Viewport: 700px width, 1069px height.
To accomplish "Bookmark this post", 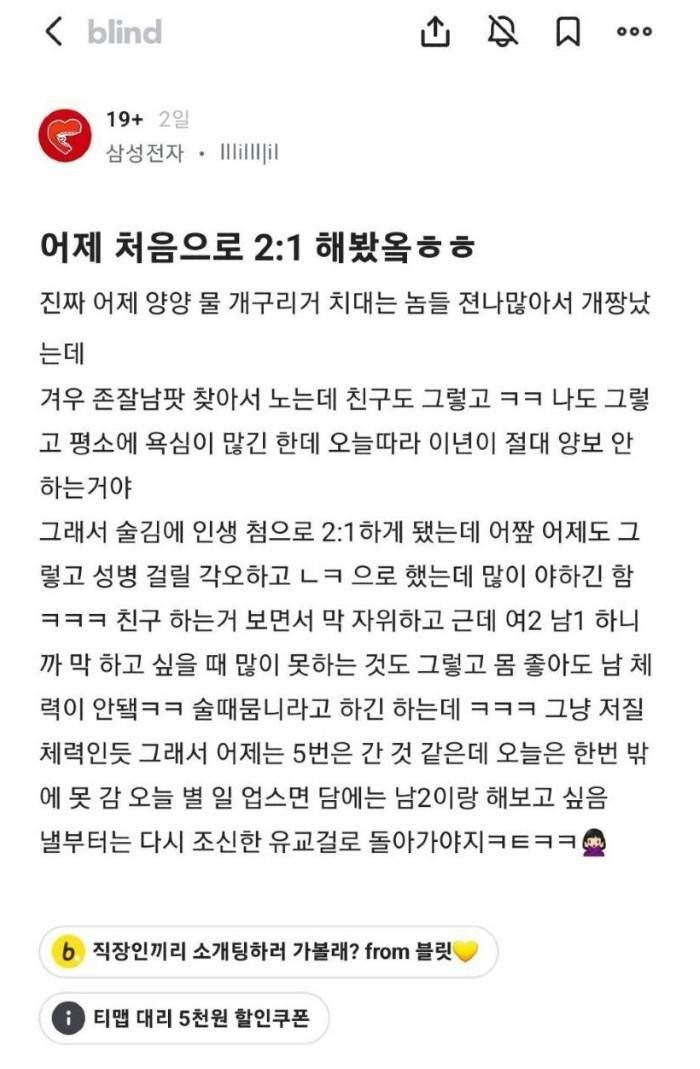I will point(568,32).
